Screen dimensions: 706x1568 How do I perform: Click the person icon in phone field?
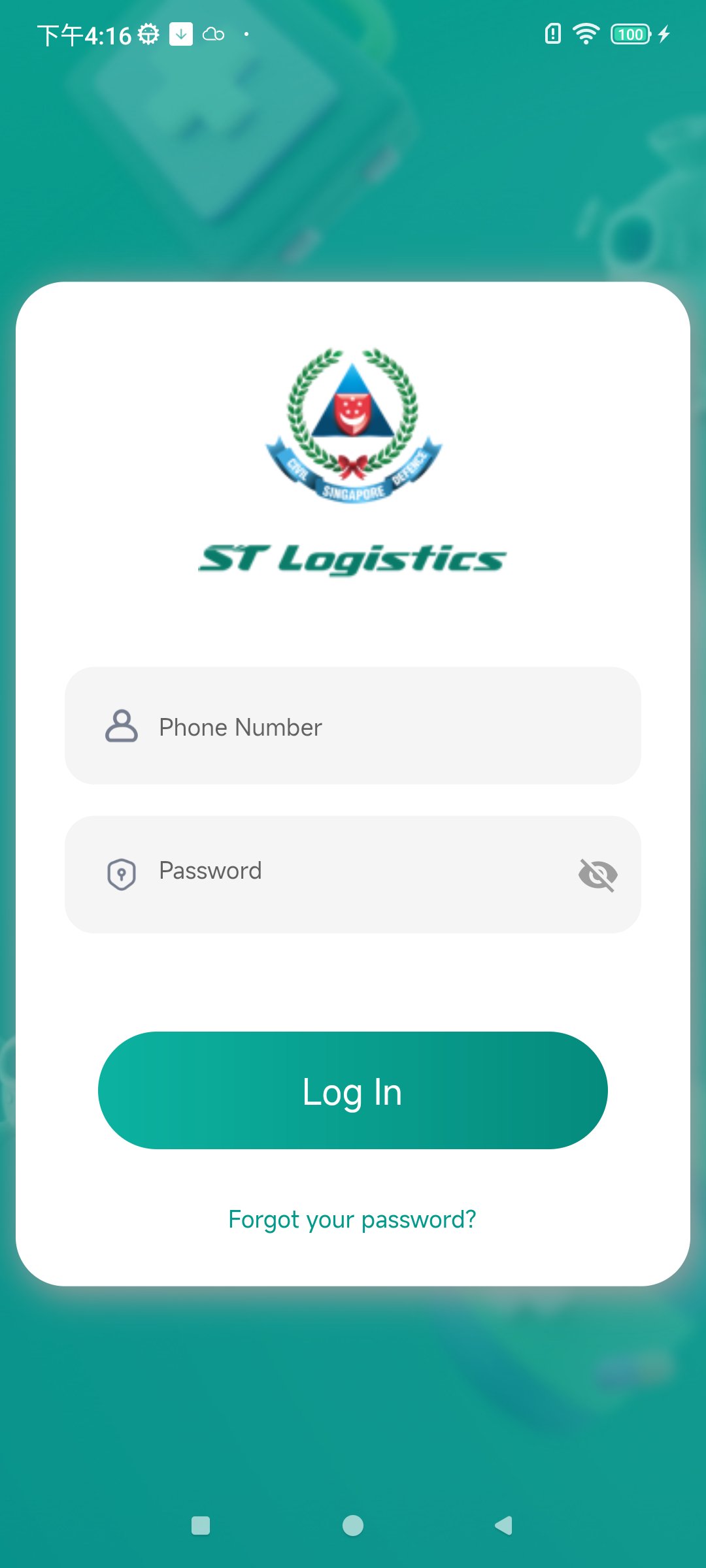coord(120,727)
